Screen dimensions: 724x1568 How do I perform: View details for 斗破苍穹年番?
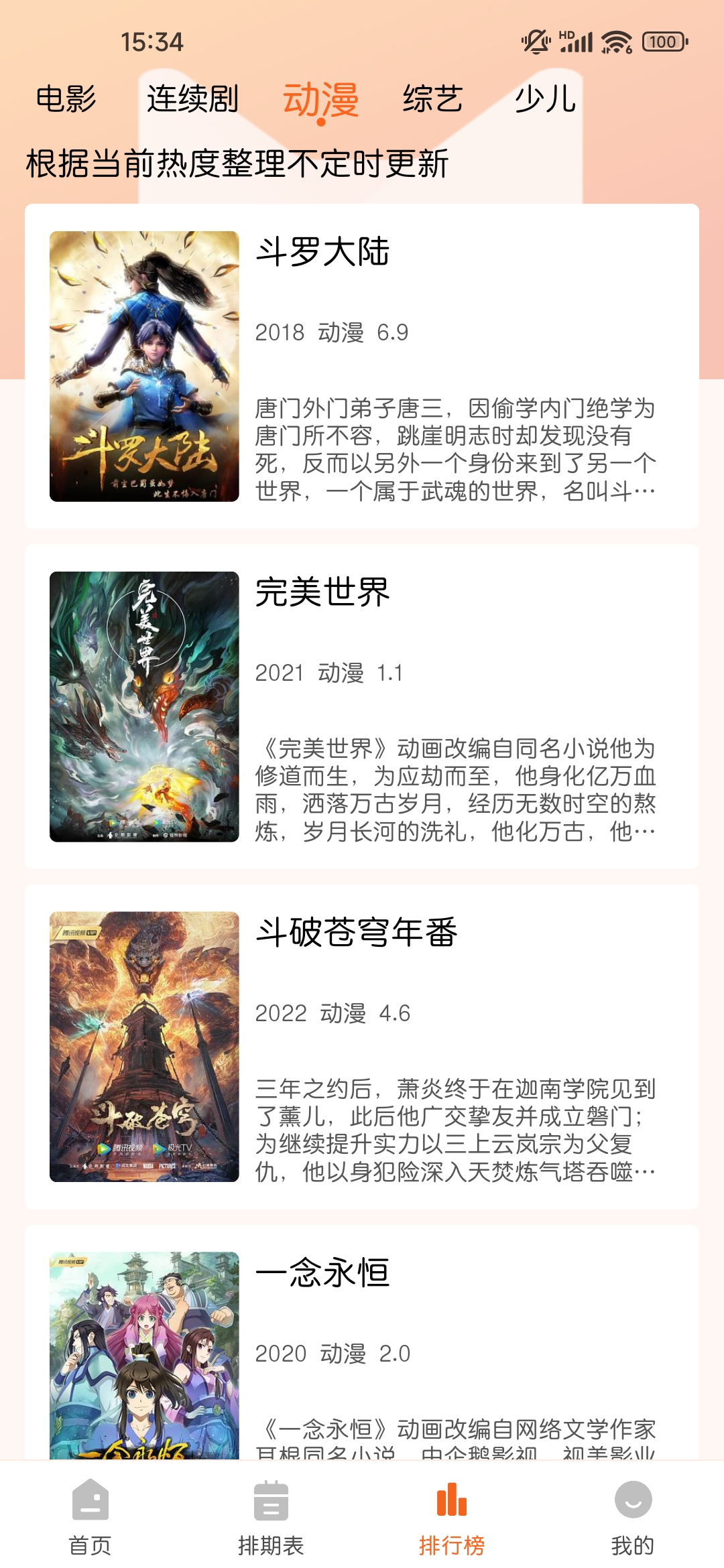tap(362, 1047)
